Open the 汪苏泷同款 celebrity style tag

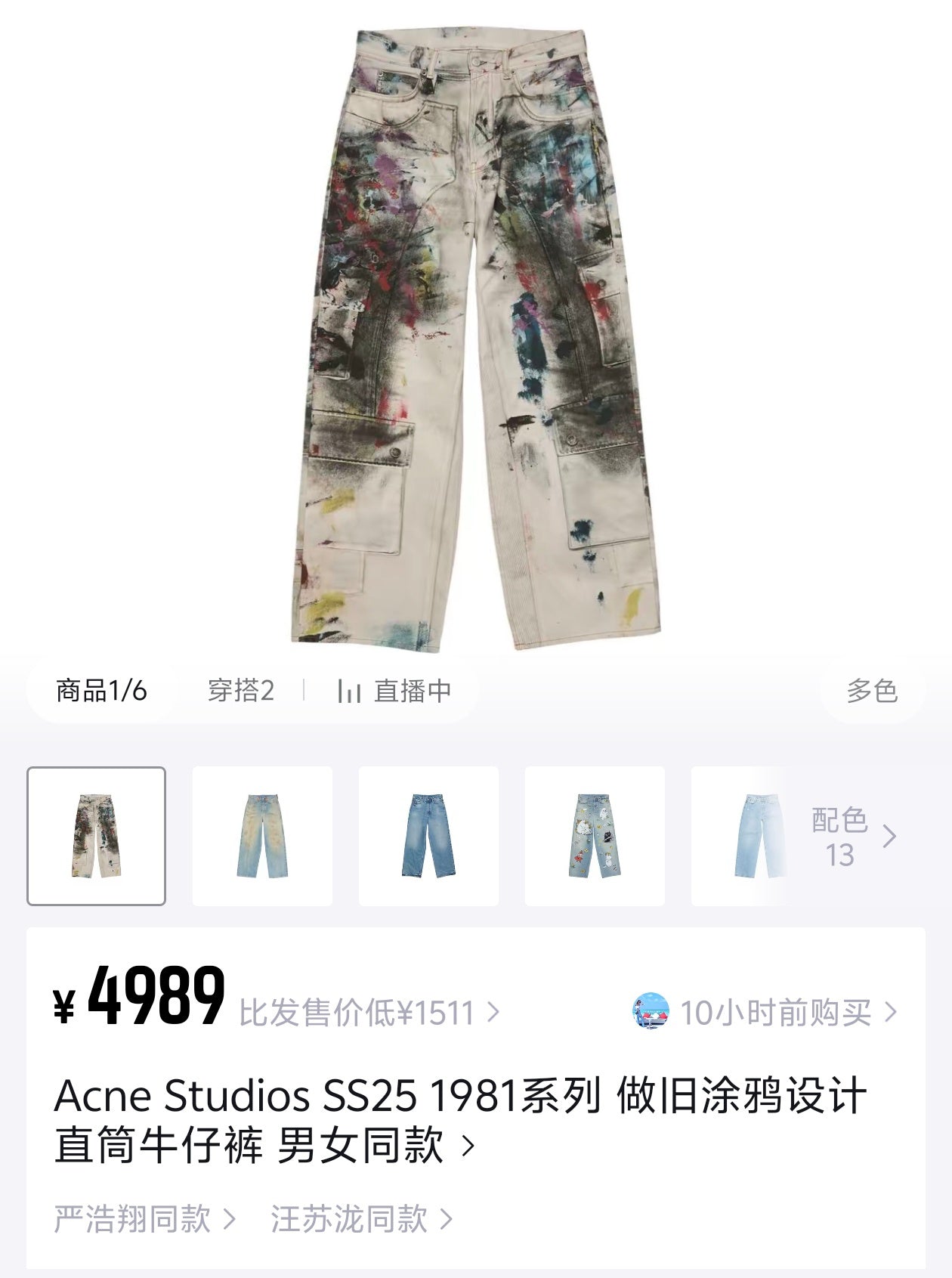click(x=361, y=1219)
